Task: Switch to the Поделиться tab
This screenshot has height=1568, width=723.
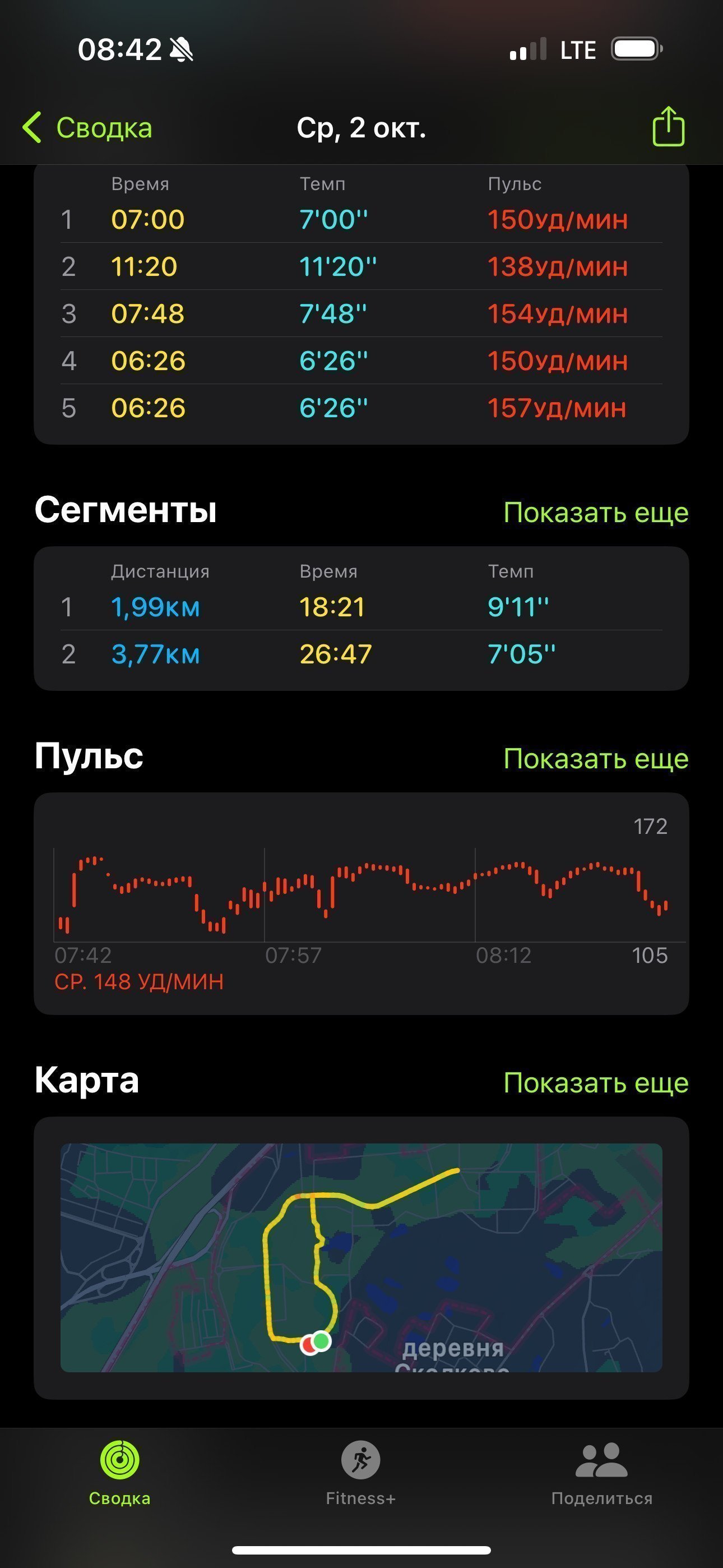Action: [x=601, y=1473]
